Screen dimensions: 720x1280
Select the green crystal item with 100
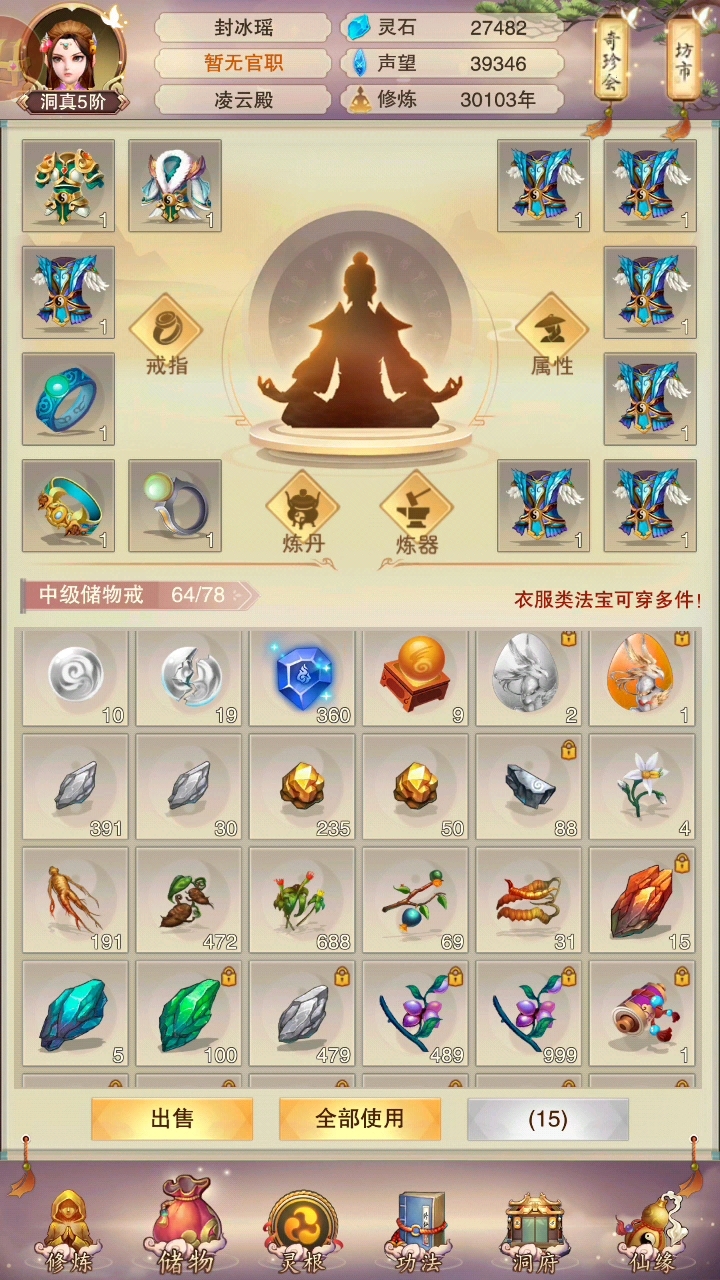pos(188,1012)
